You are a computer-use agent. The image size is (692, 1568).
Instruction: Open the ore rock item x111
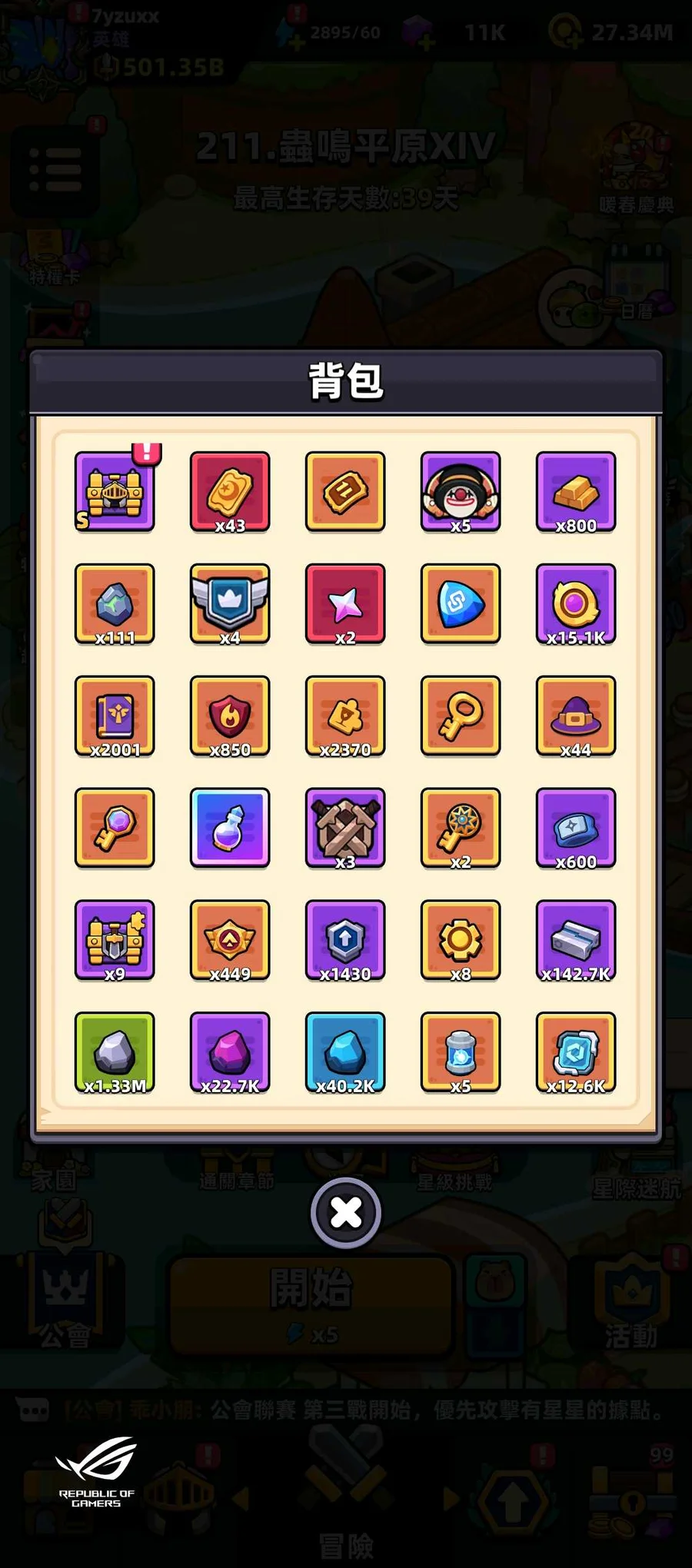tap(115, 604)
